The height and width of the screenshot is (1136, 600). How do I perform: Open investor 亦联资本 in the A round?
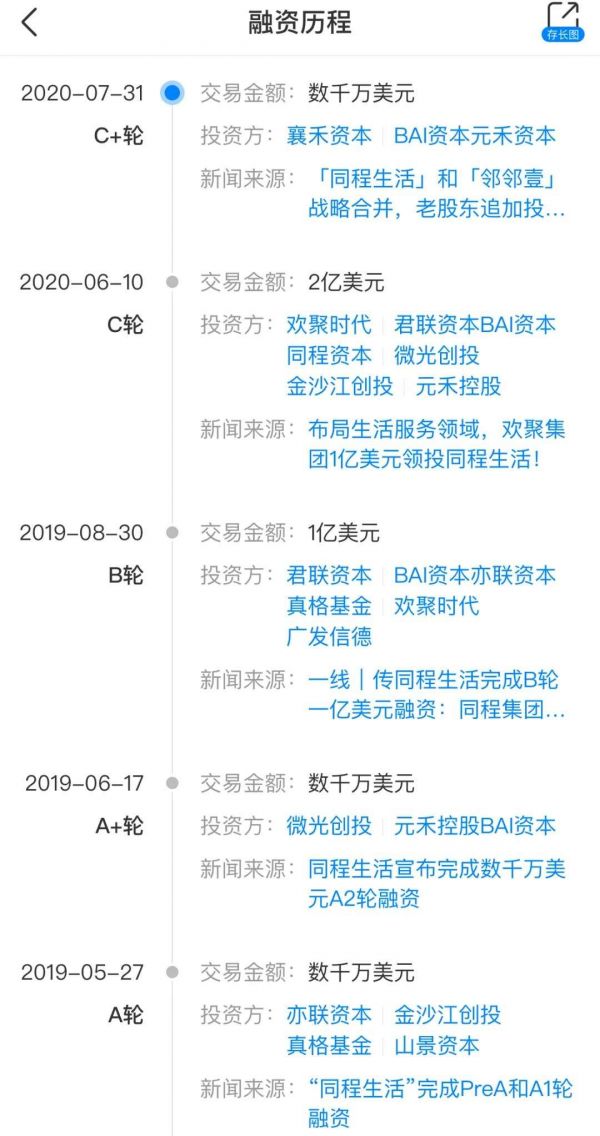point(328,1015)
